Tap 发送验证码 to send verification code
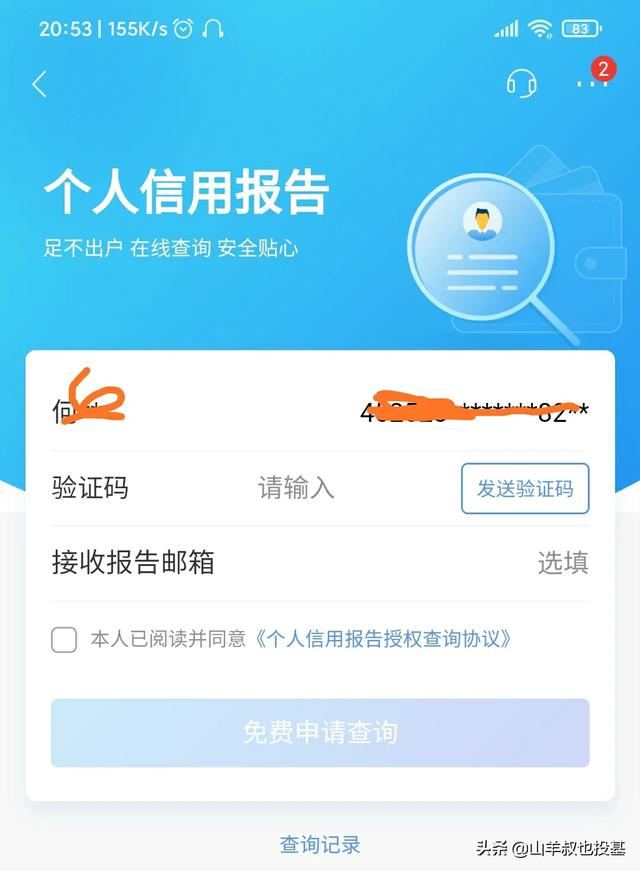Image resolution: width=640 pixels, height=871 pixels. click(x=525, y=489)
